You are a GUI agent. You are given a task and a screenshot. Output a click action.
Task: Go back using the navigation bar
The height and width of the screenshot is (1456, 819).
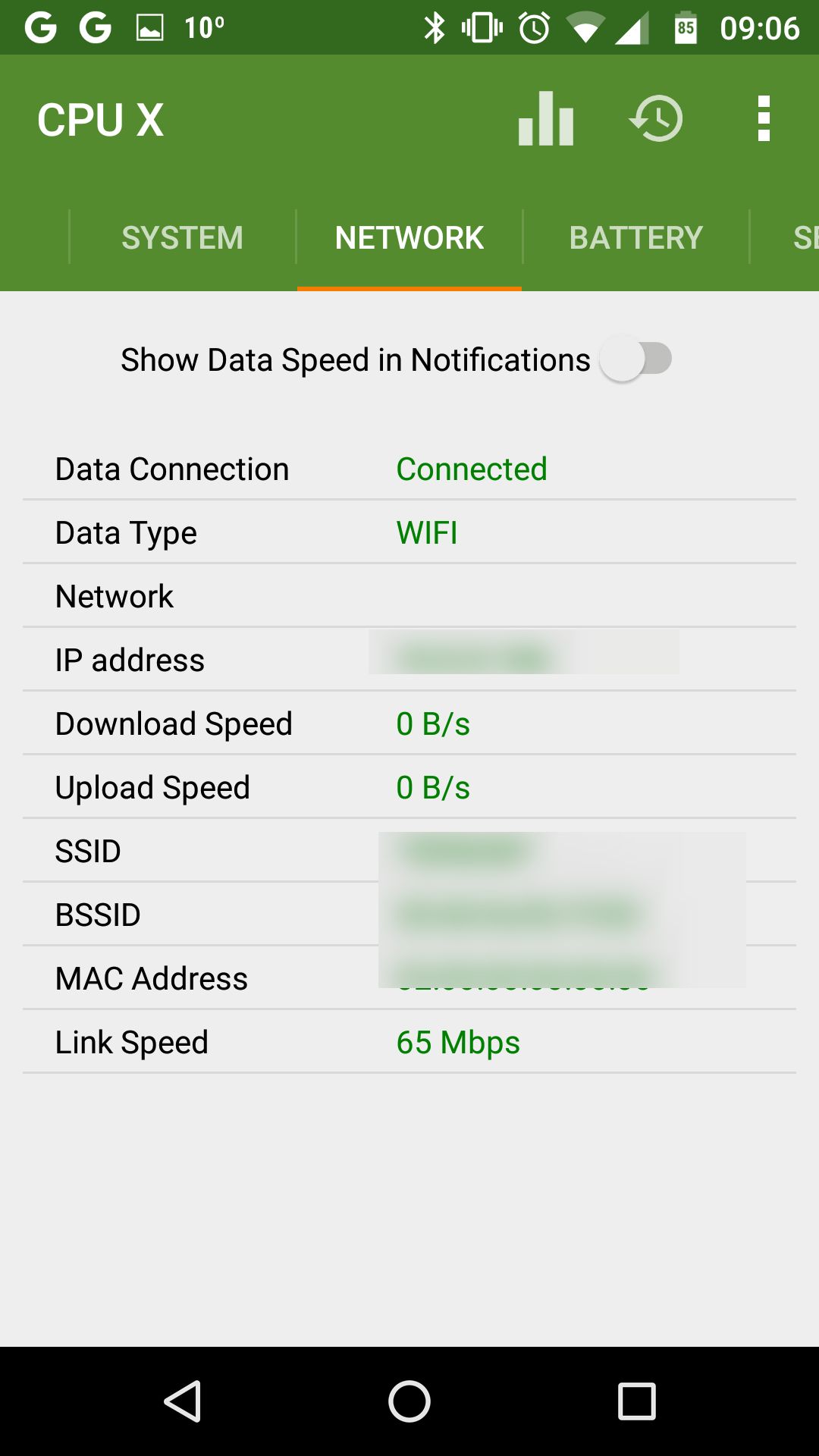click(183, 1401)
